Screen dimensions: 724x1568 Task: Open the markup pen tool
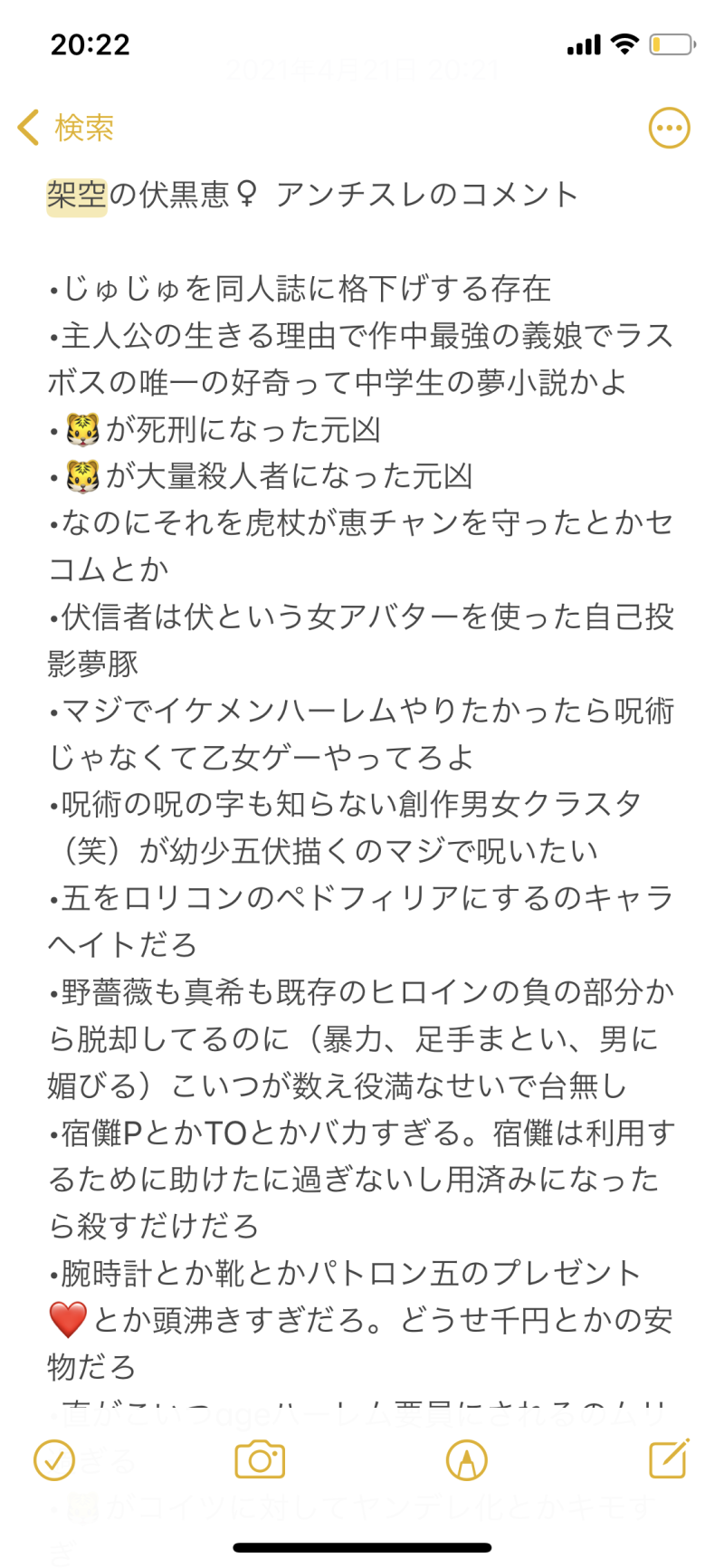466,1459
